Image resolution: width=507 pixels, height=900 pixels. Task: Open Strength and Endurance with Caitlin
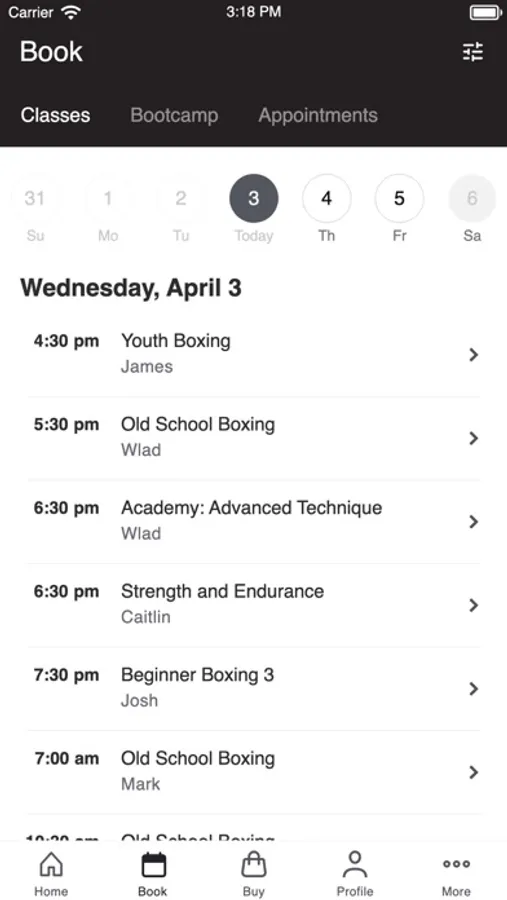point(254,605)
